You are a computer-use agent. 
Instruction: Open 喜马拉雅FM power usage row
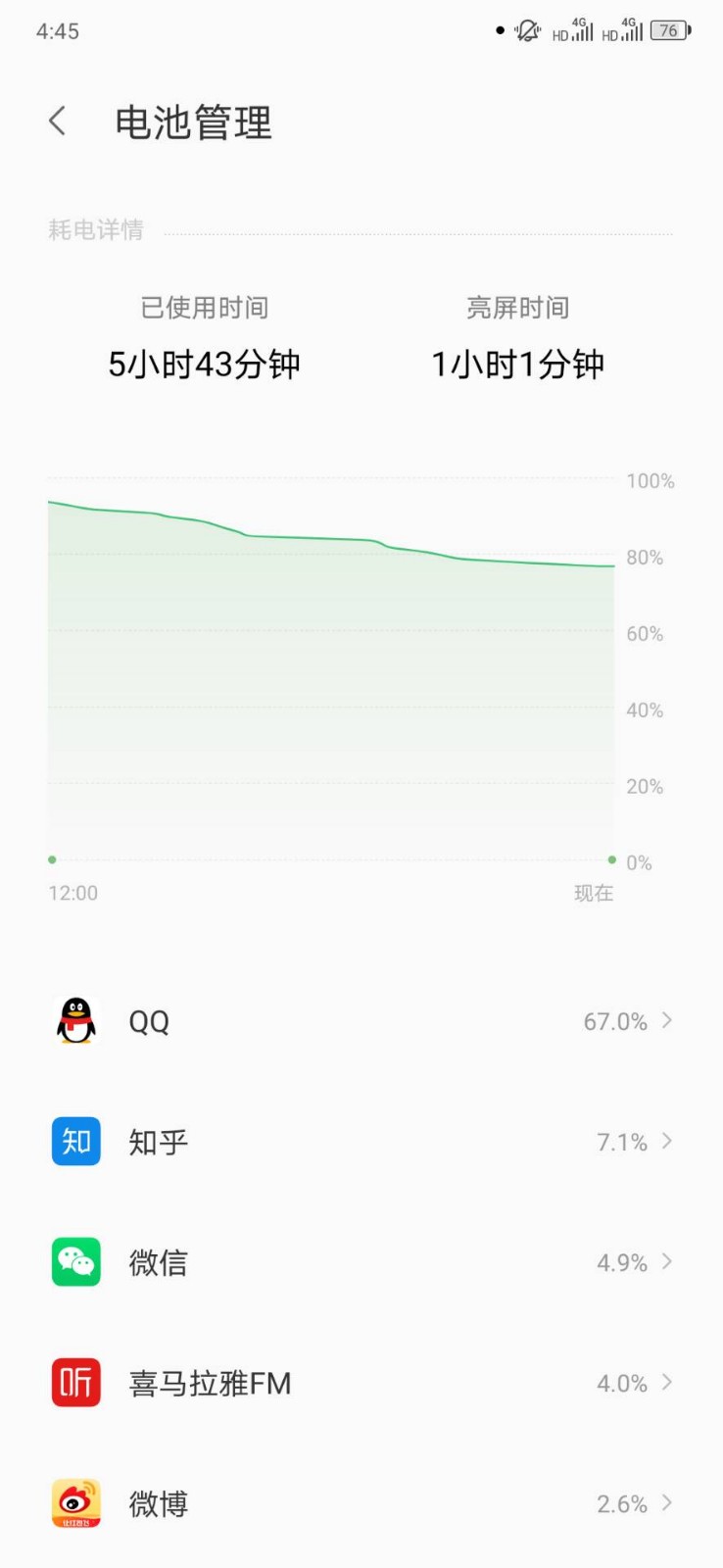coord(361,1383)
